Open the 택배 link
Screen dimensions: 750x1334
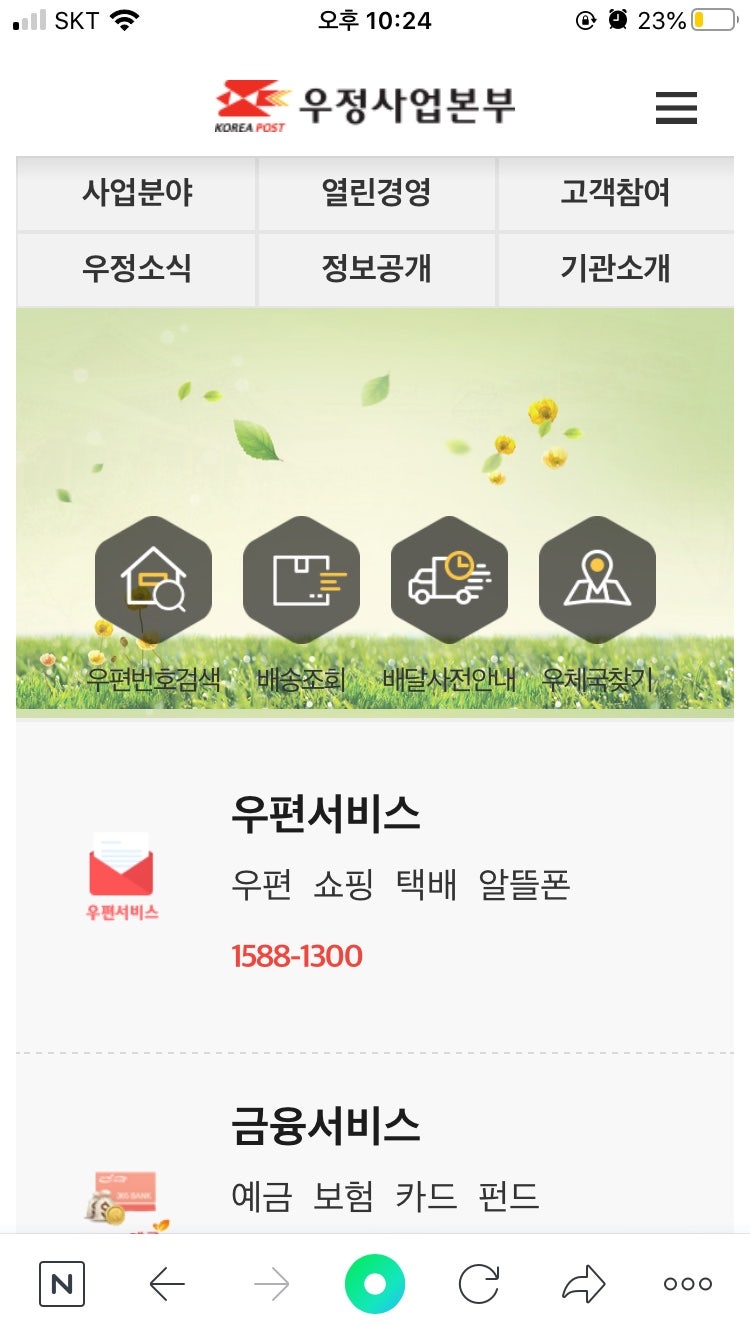(x=426, y=885)
